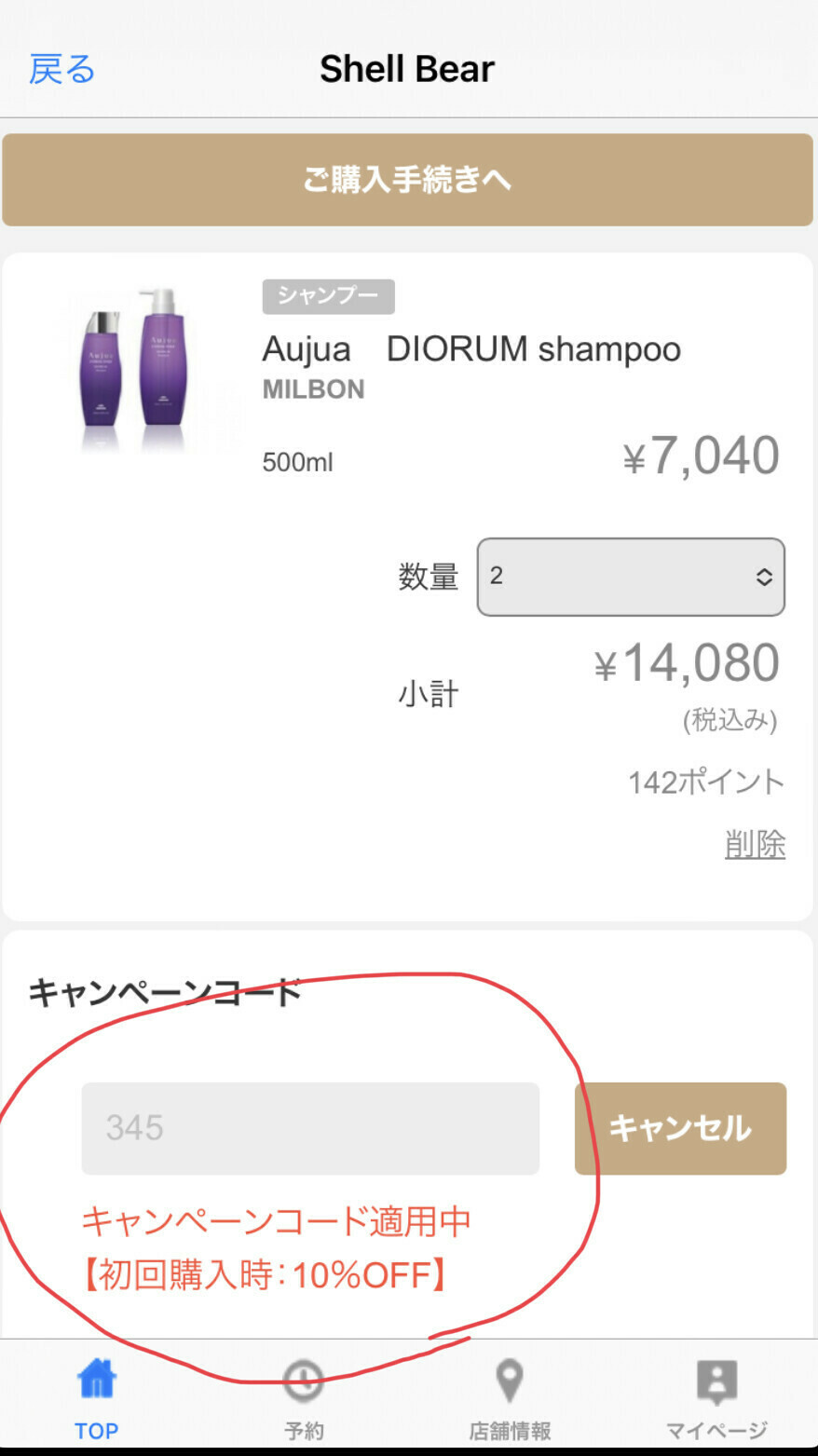Go to the マイページ tab
This screenshot has height=1456, width=818.
[x=716, y=1398]
